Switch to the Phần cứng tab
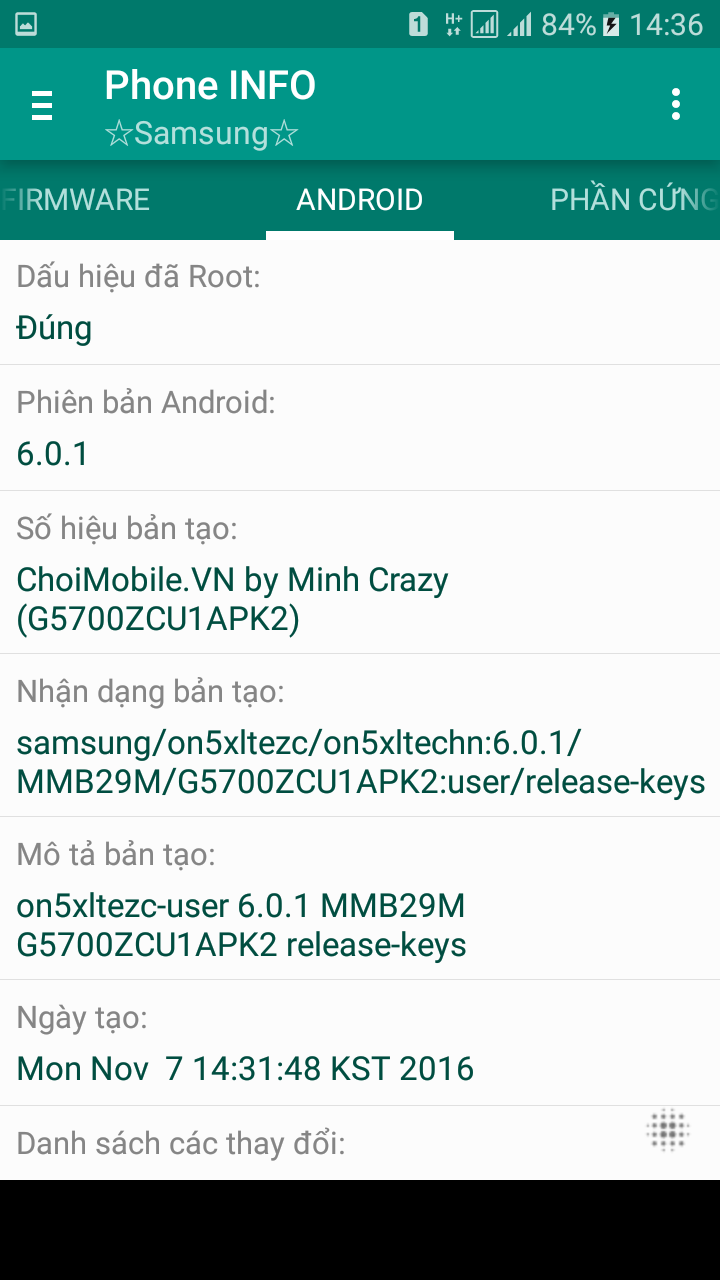Viewport: 720px width, 1280px height. point(635,200)
